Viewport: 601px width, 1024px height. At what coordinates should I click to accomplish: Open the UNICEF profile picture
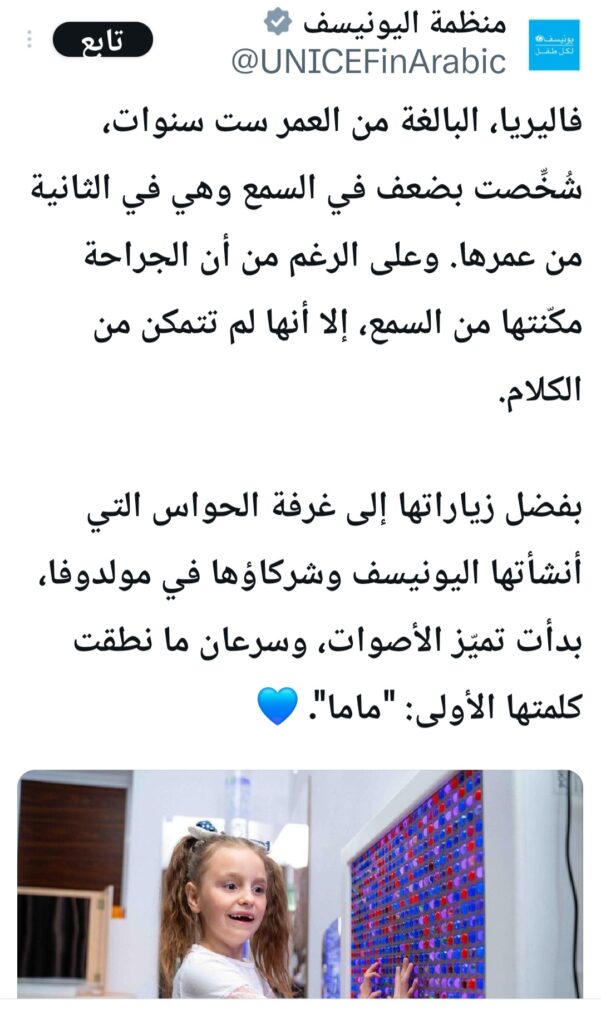tap(546, 43)
